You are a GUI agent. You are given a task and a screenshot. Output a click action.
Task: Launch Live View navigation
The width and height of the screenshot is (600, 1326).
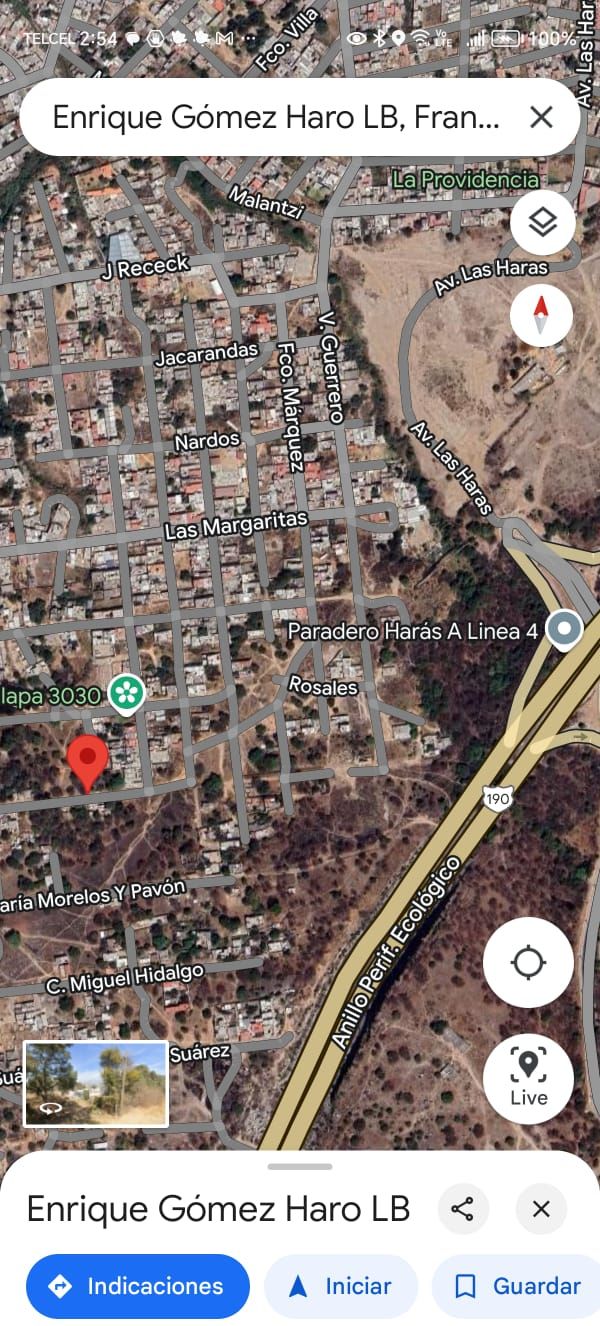pyautogui.click(x=528, y=1079)
